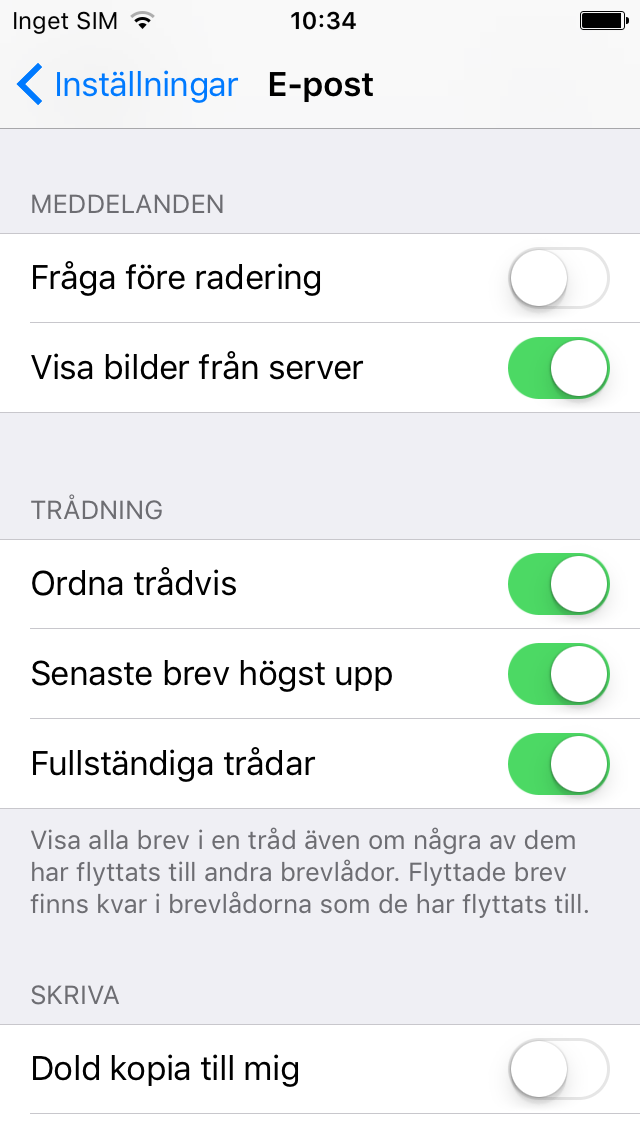Image resolution: width=640 pixels, height=1136 pixels.
Task: Disable Ordna trådvis switch
Action: tap(558, 584)
